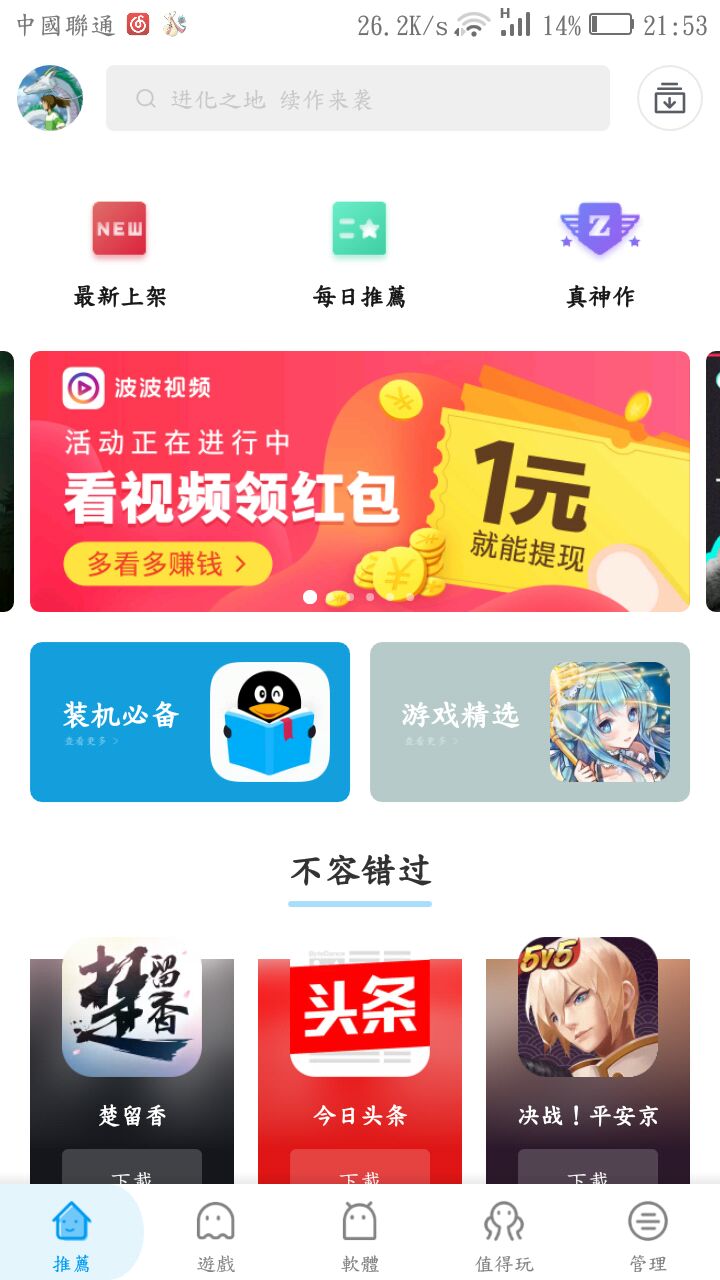Viewport: 720px width, 1280px height.
Task: Open the 波波视频 red packet banner
Action: [x=360, y=481]
